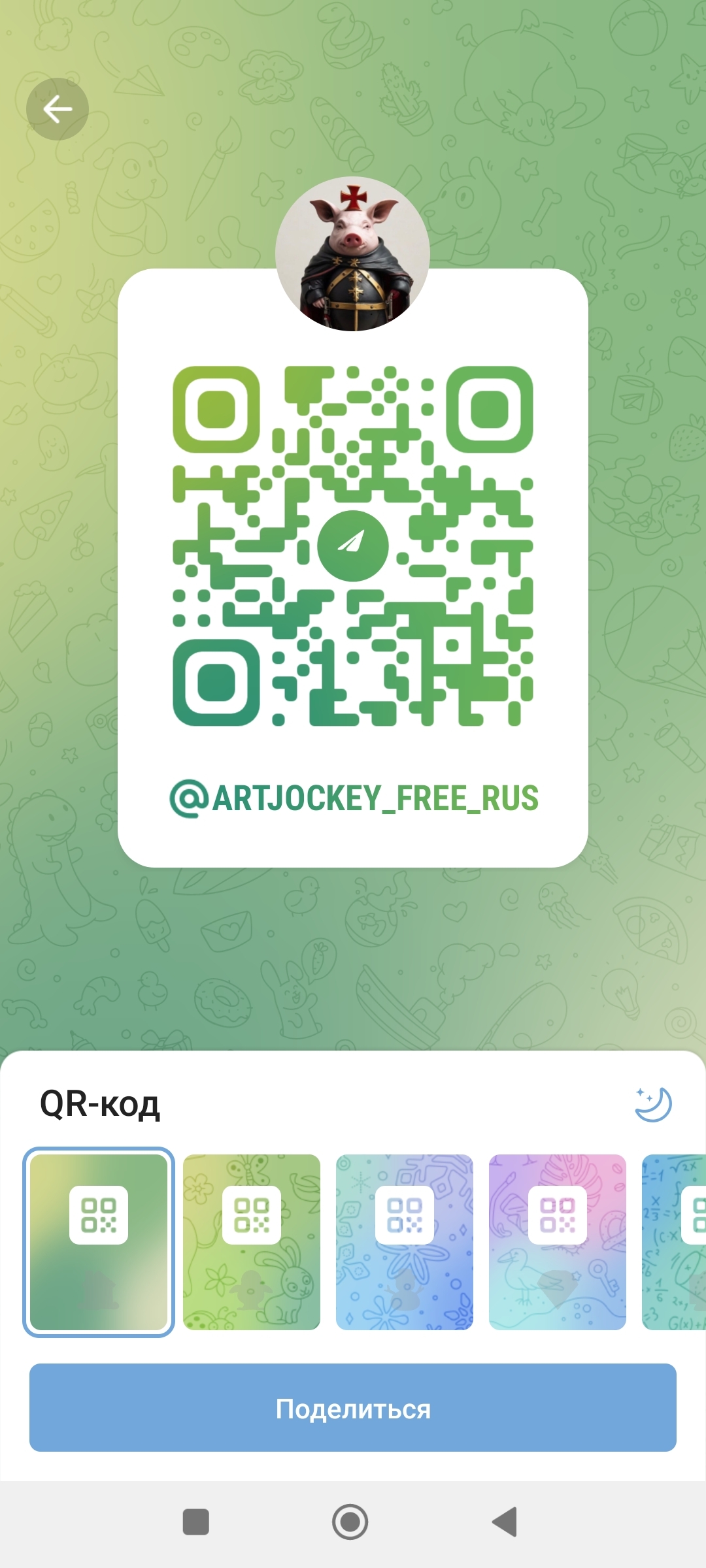Choose the blue snowflake pattern theme
This screenshot has width=706, height=1568.
coord(405,1242)
